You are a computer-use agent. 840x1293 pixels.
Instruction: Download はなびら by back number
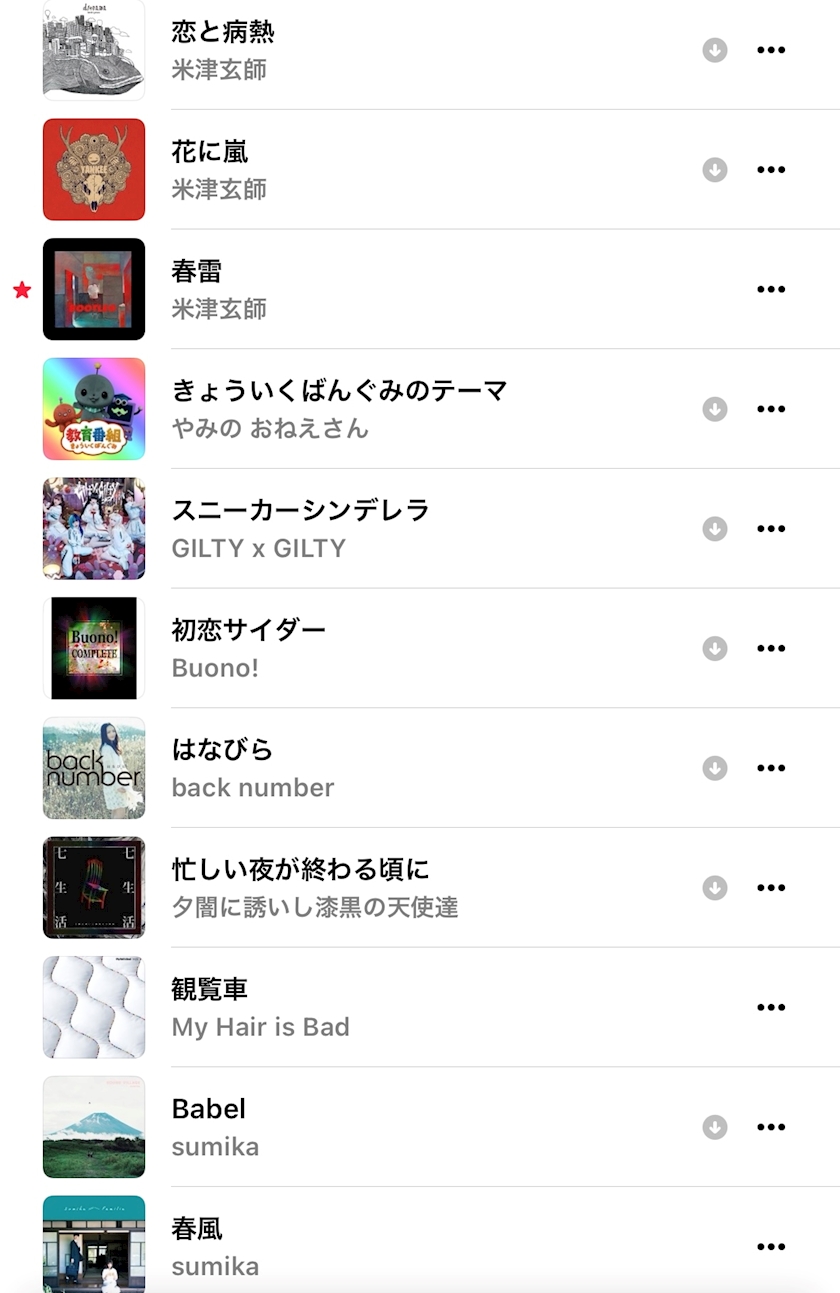point(714,768)
